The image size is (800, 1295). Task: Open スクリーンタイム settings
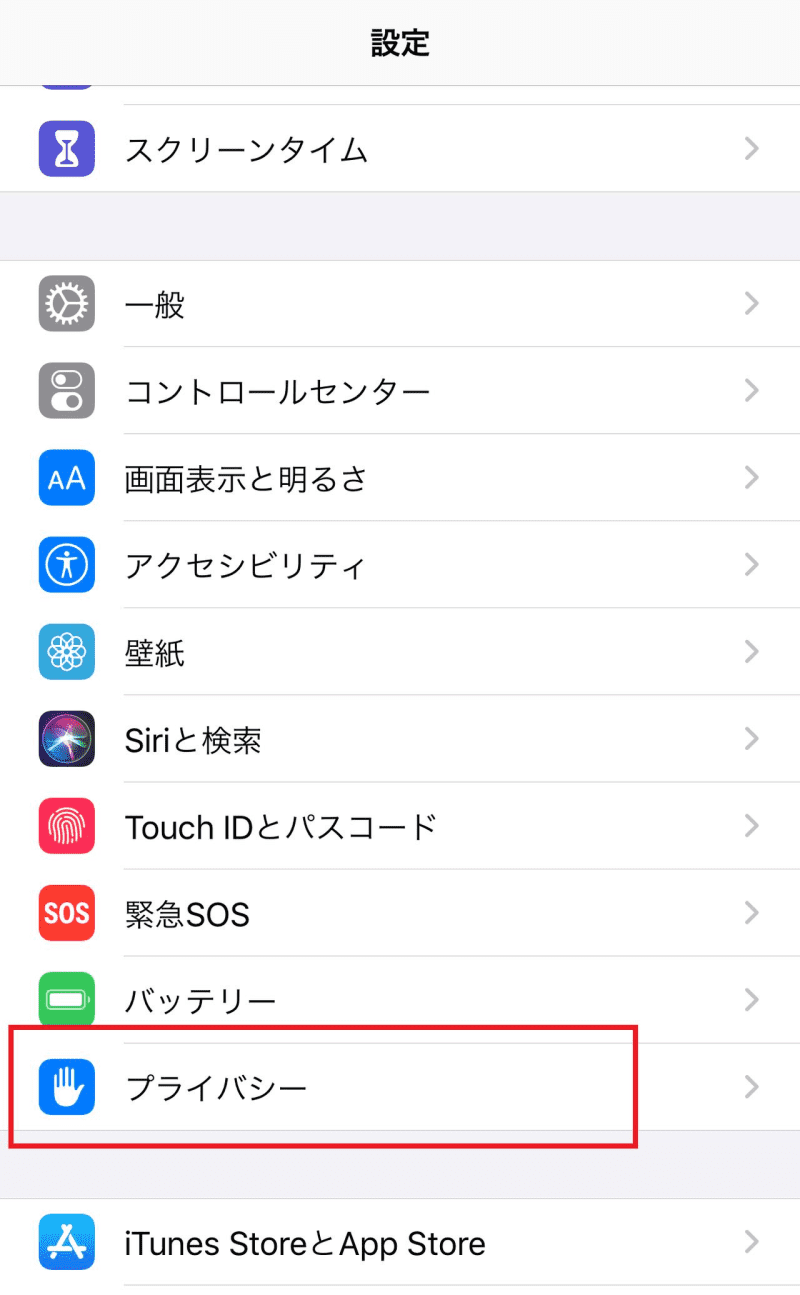point(400,149)
